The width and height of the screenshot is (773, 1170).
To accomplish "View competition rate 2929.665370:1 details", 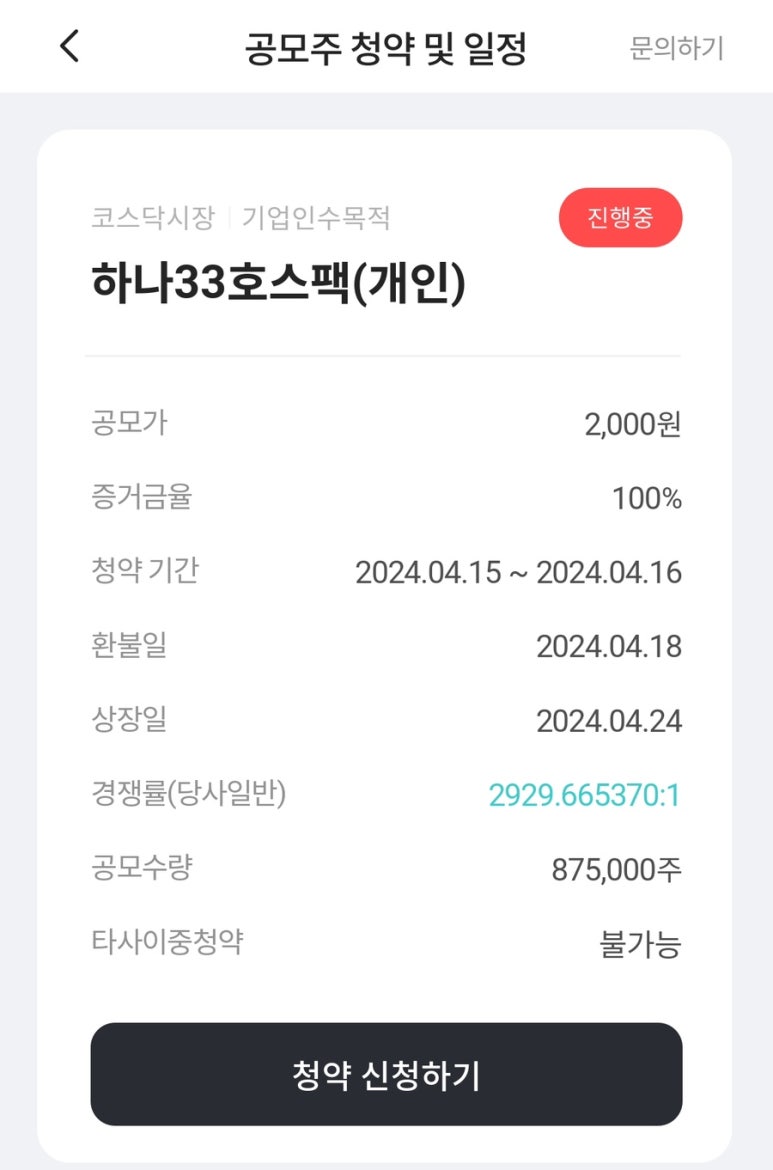I will coord(584,796).
